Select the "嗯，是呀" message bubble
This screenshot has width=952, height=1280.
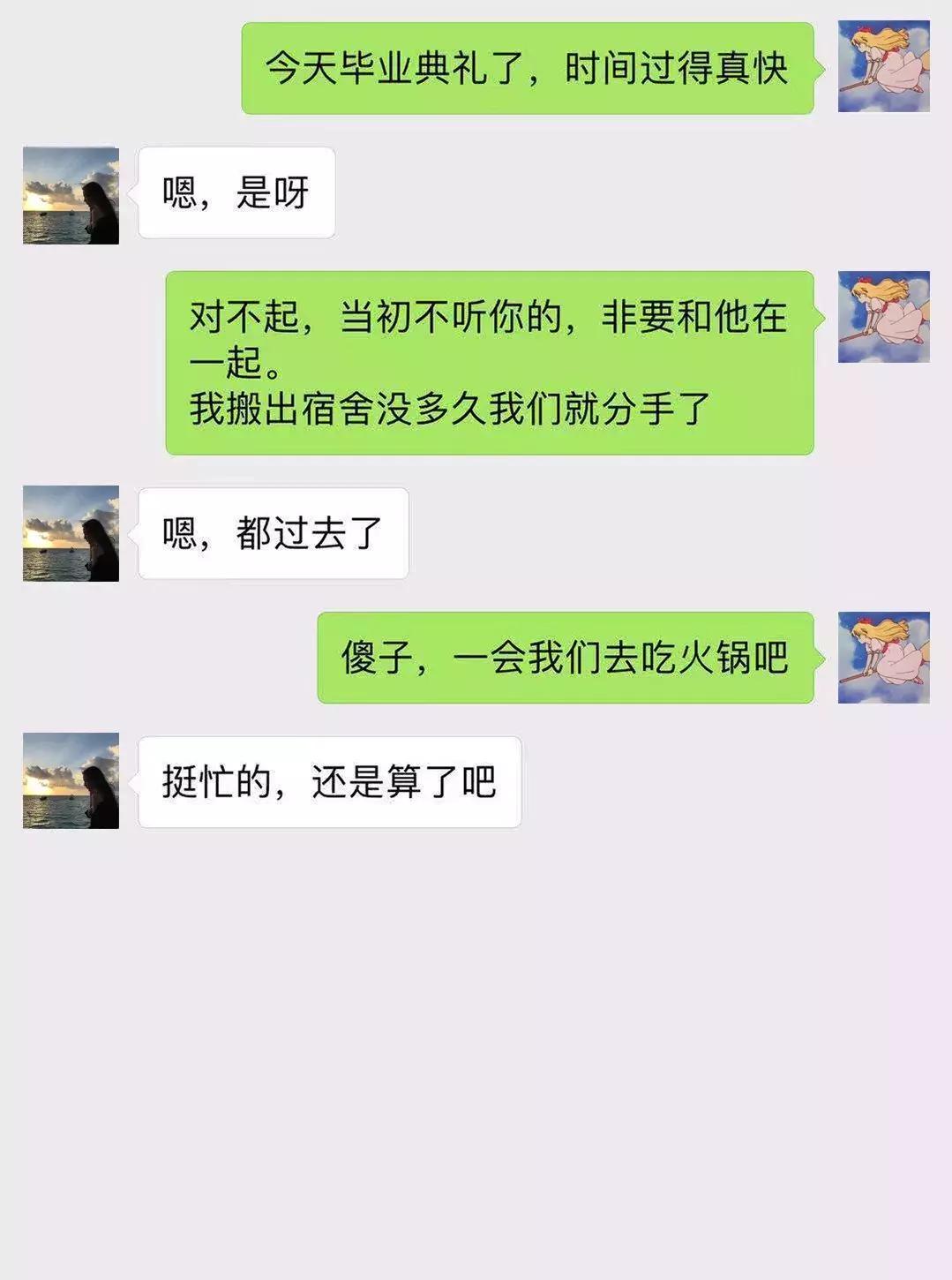coord(238,192)
